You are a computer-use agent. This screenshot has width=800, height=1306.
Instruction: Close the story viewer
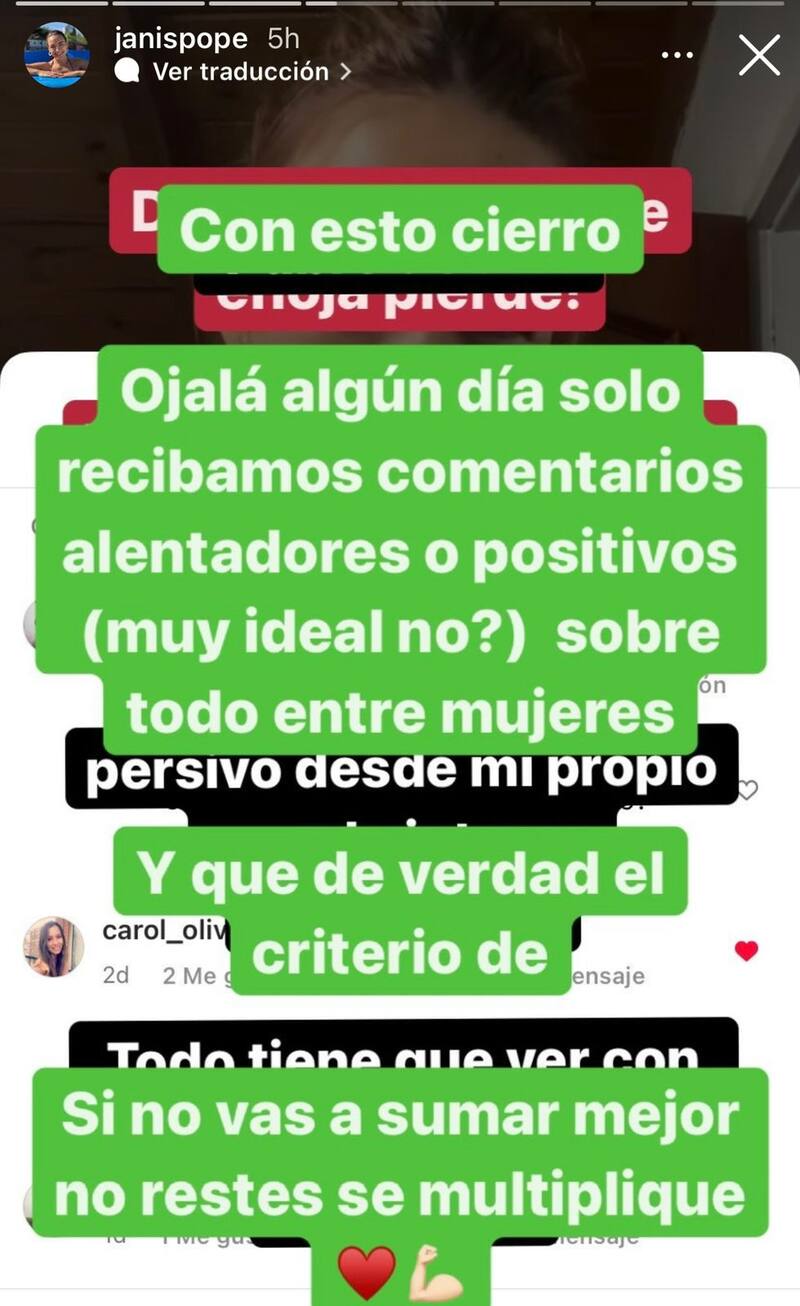(759, 55)
